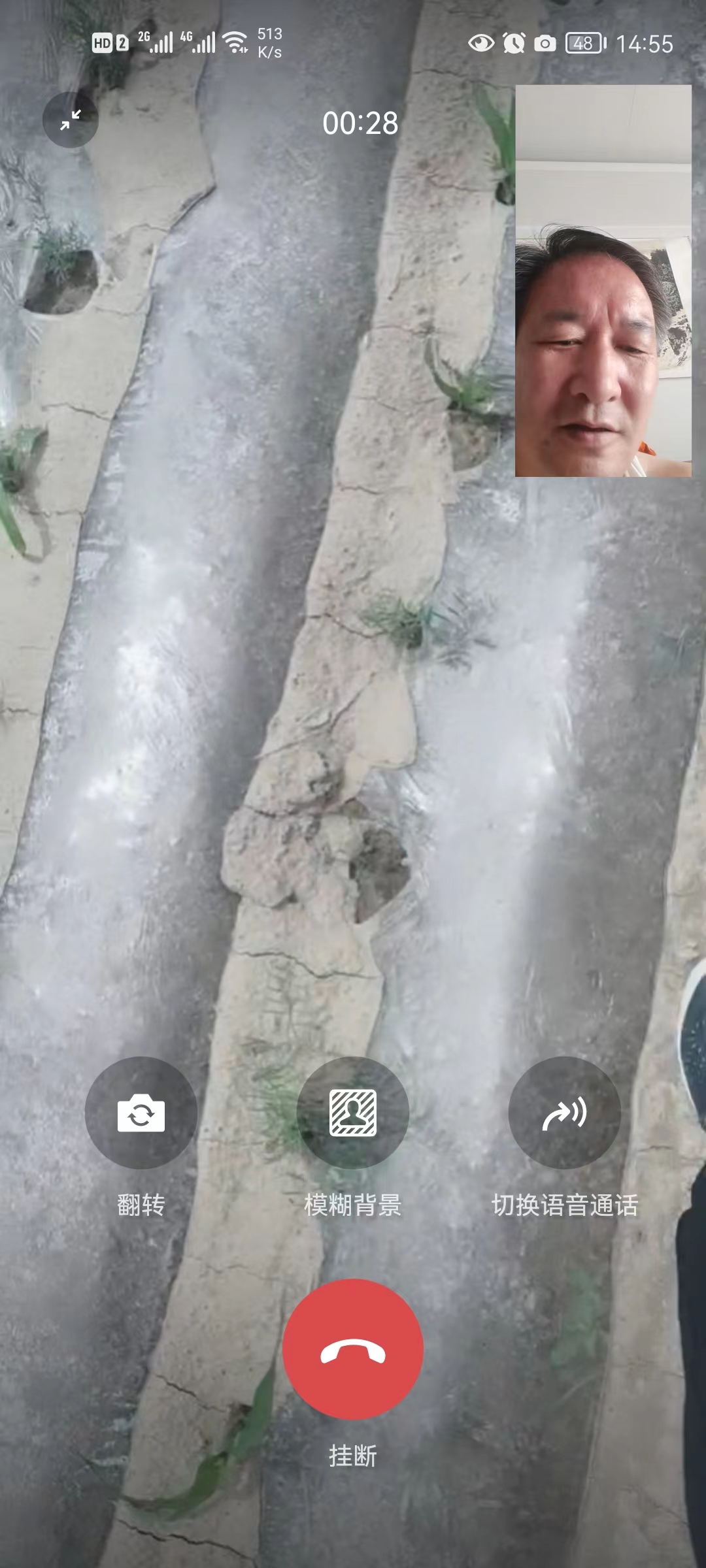Switch to voice call via 切换语音通话
706x1568 pixels.
click(x=564, y=1113)
